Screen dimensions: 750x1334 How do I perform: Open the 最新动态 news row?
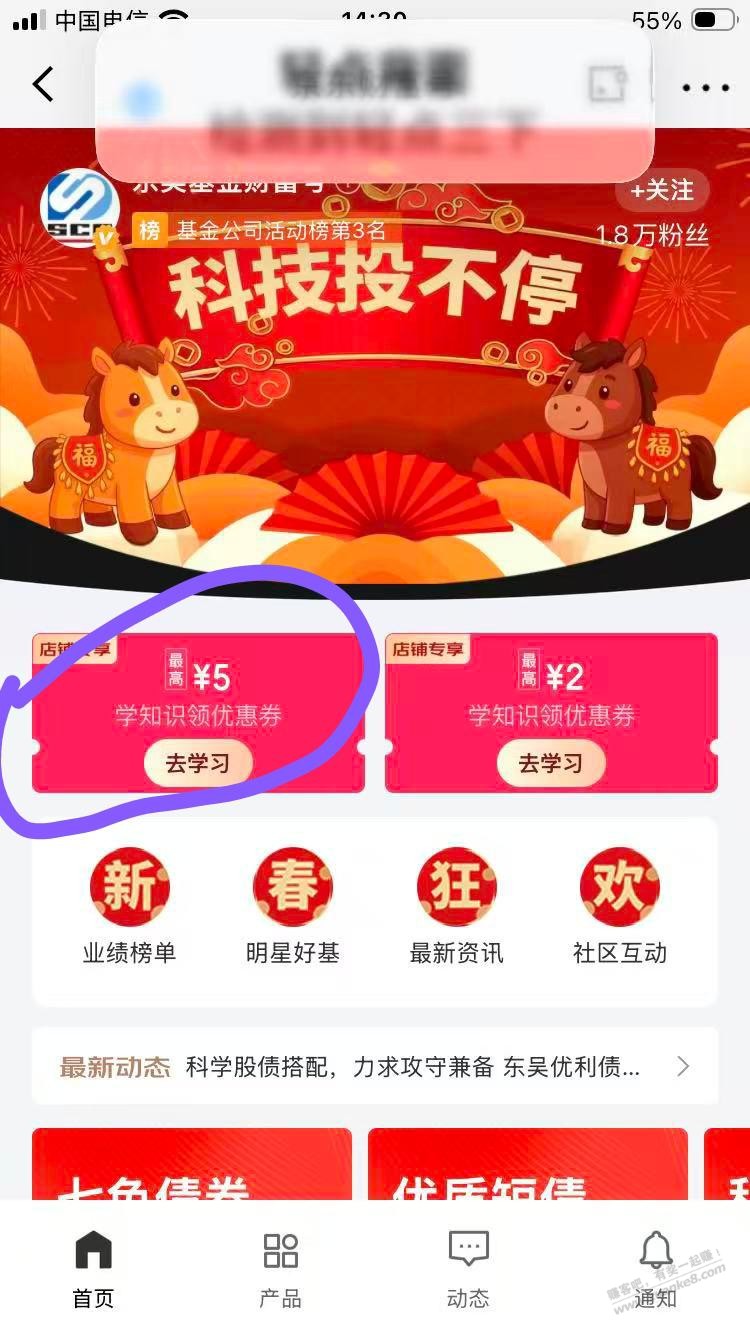pos(375,1067)
